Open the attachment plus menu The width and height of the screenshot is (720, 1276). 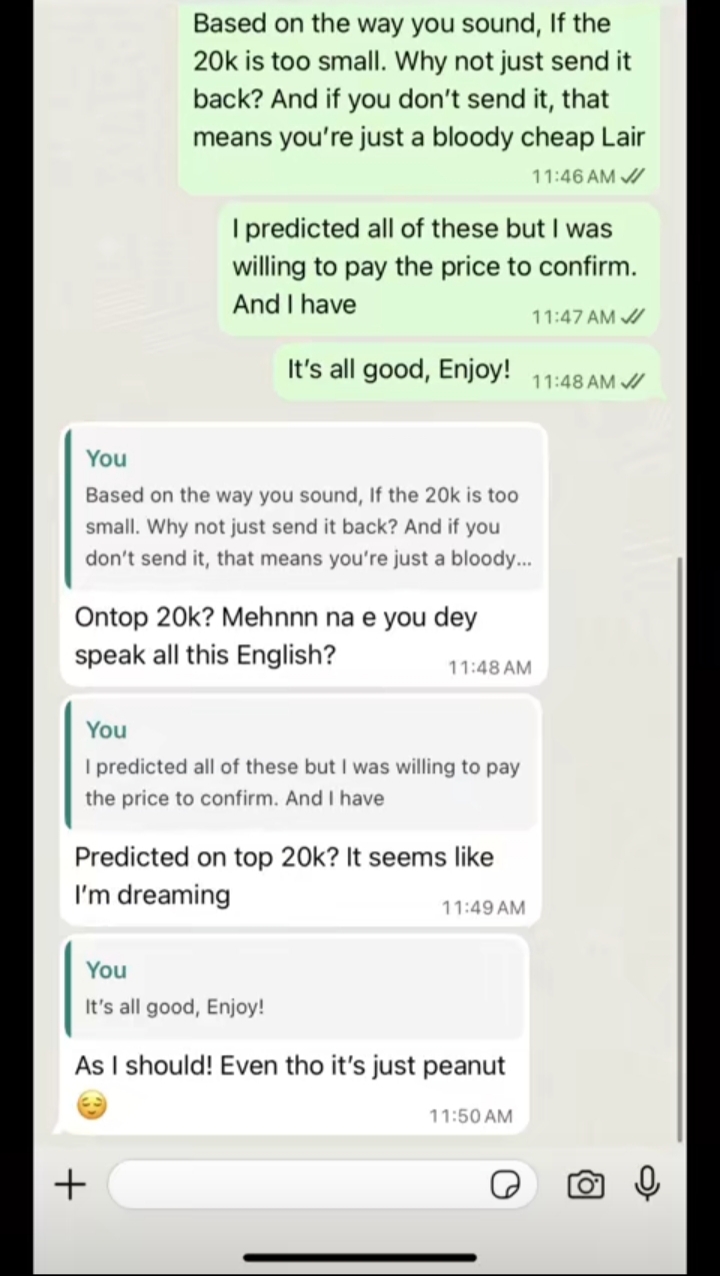click(69, 1185)
